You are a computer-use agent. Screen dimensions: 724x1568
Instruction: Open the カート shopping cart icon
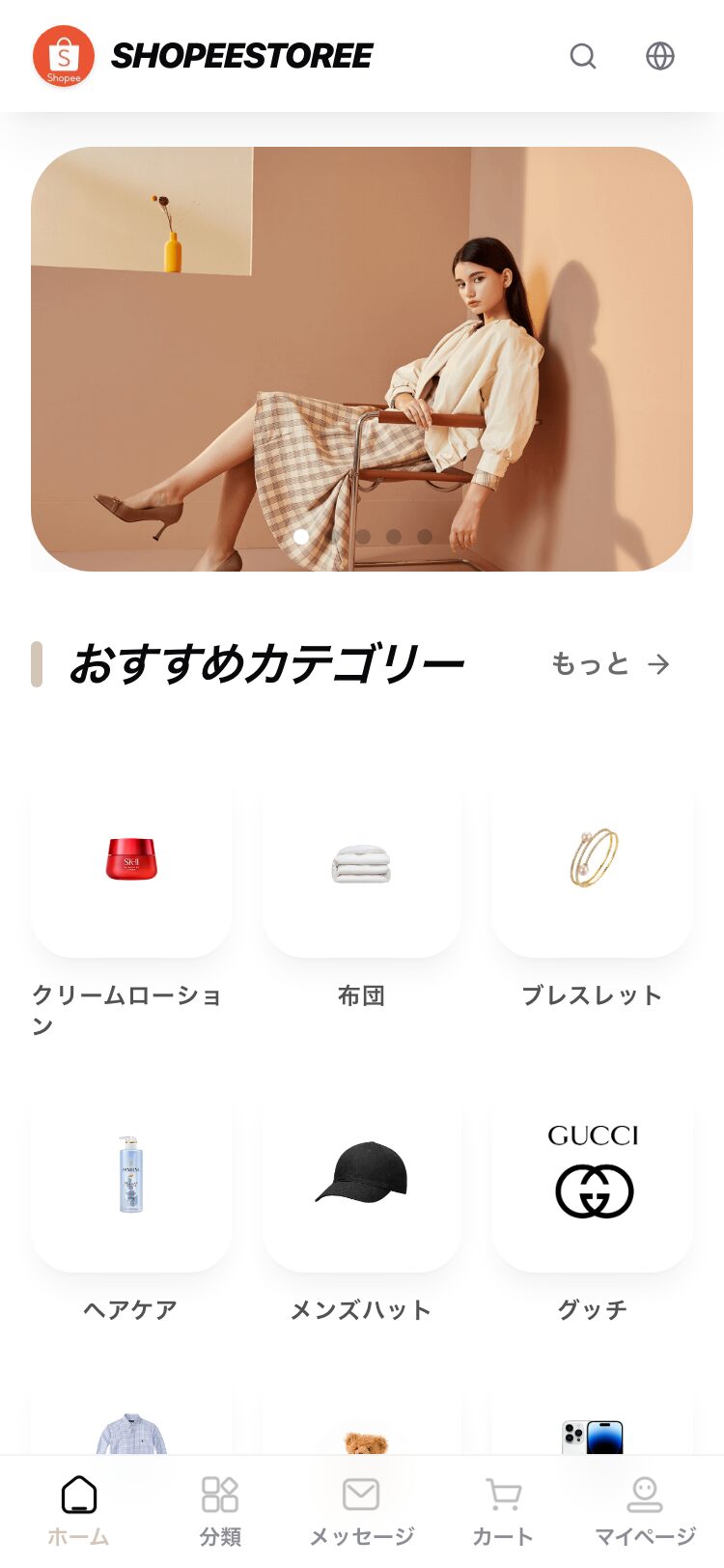(x=502, y=1494)
